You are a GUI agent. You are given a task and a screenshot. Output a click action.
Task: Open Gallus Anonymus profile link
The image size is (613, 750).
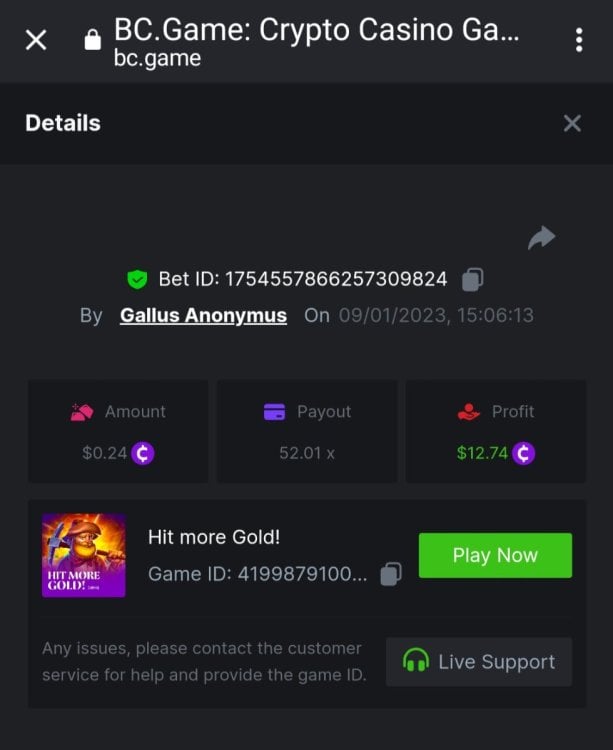point(203,315)
